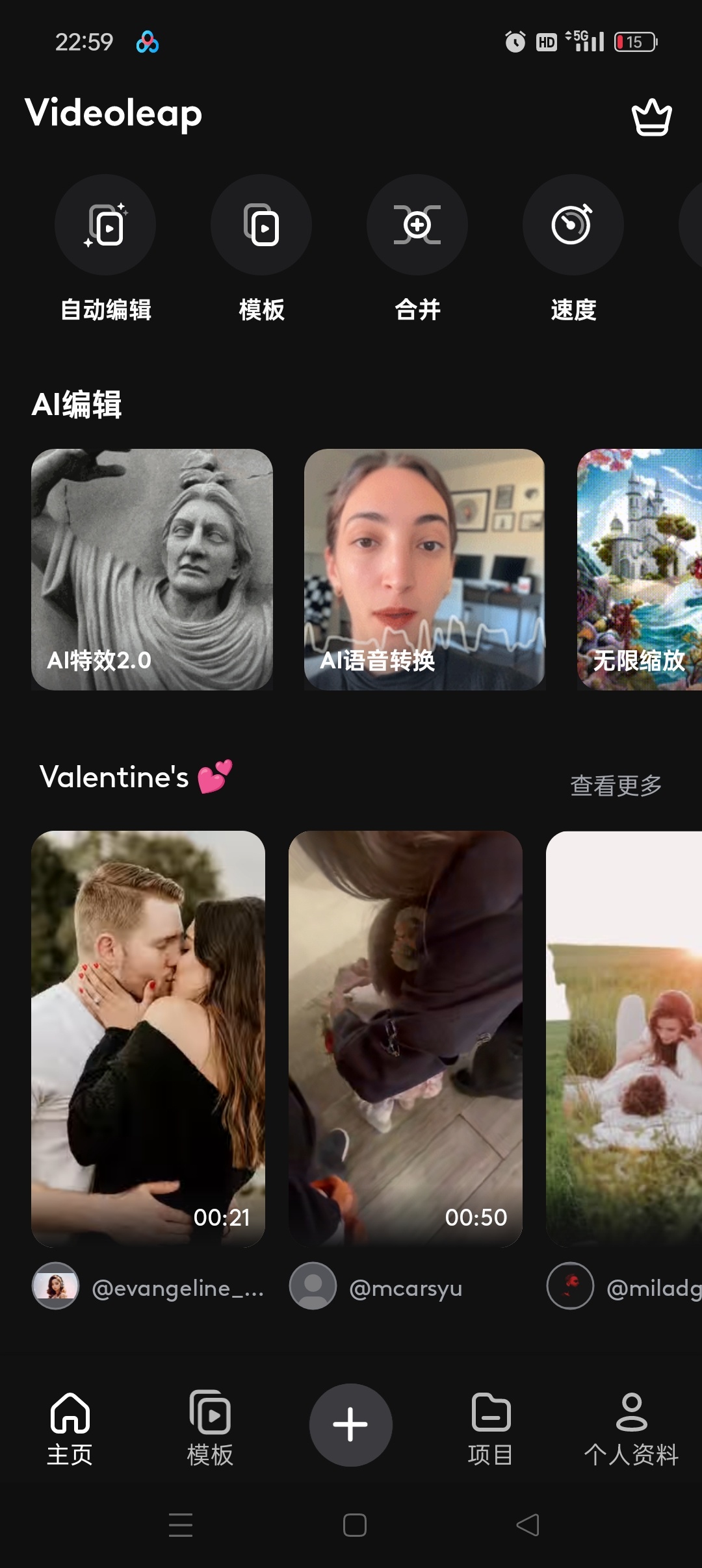Viewport: 702px width, 1568px height.
Task: Create a new project with plus button
Action: [x=351, y=1424]
